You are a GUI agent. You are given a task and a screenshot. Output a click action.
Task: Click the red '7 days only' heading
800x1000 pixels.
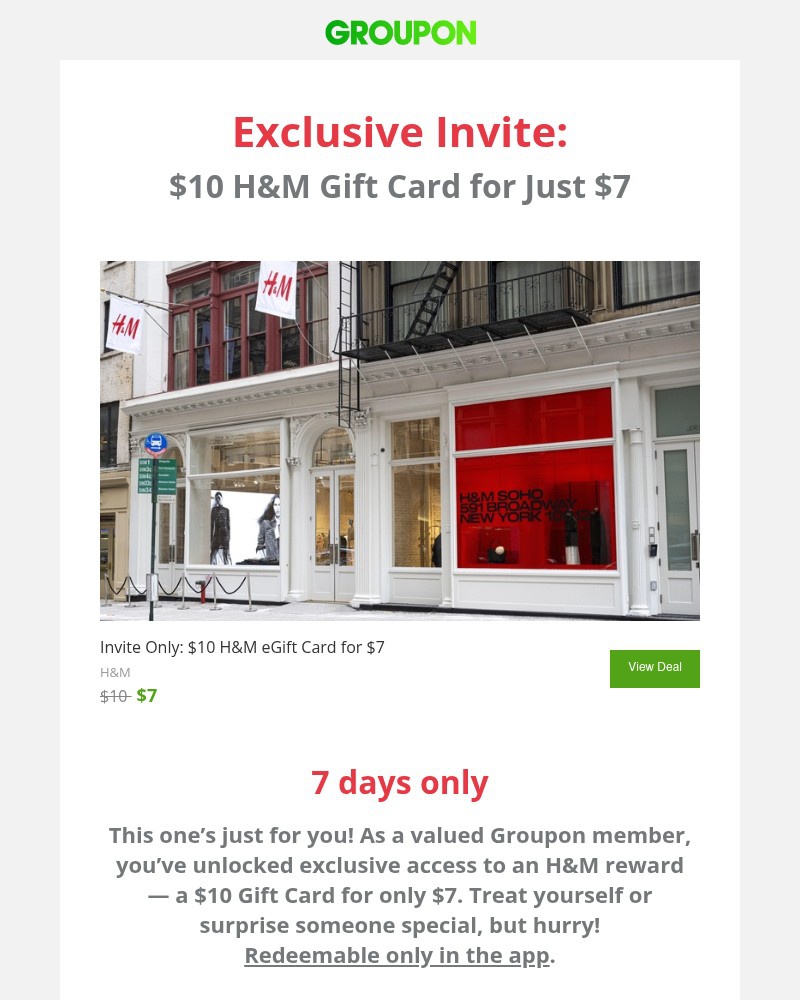400,782
